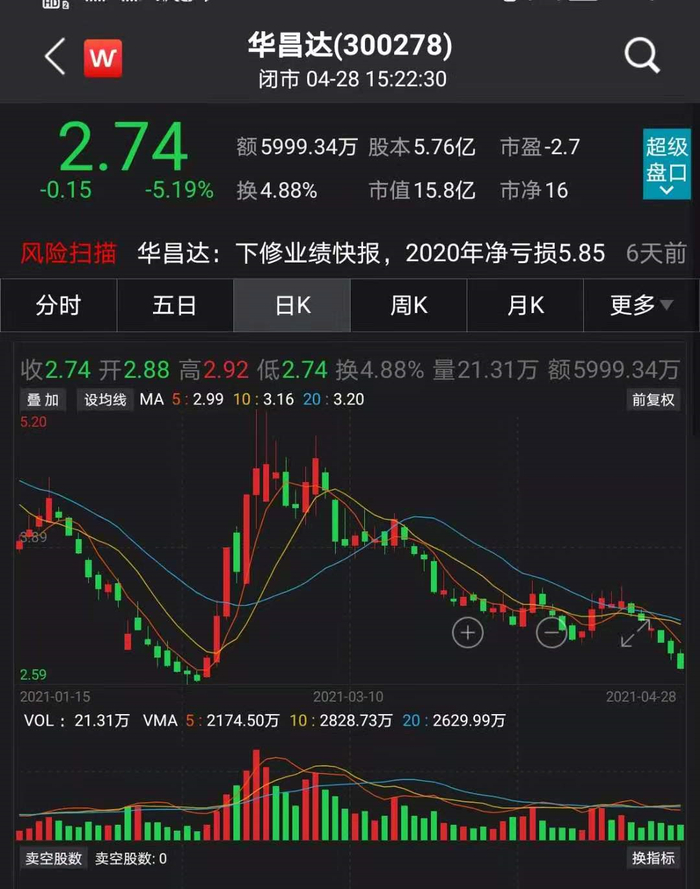Switch to the 周K chart tab

[408, 305]
